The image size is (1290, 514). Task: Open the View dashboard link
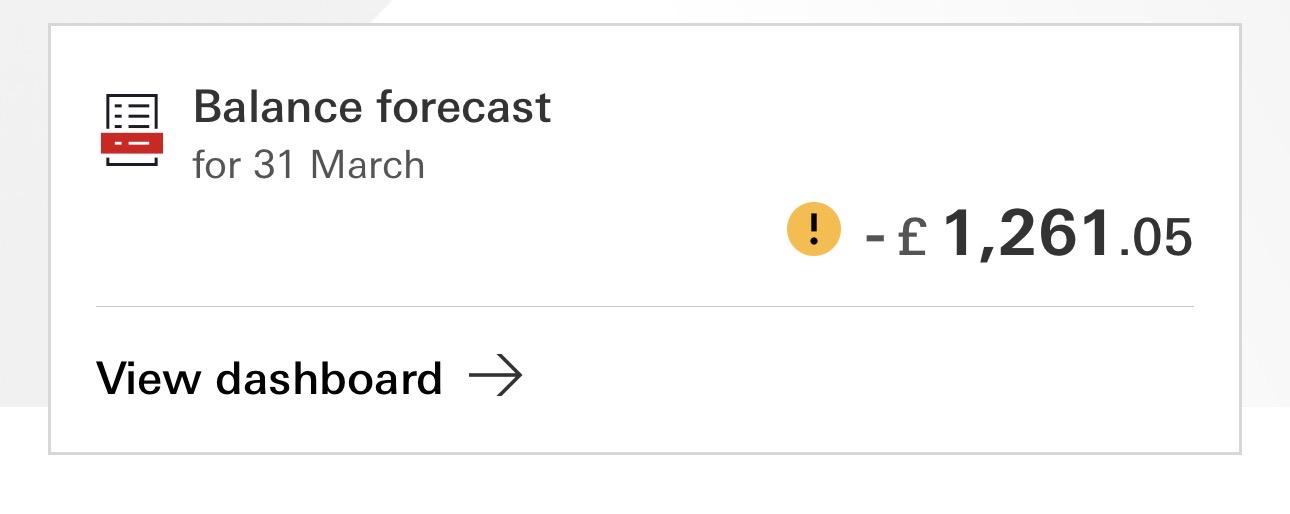pos(309,378)
